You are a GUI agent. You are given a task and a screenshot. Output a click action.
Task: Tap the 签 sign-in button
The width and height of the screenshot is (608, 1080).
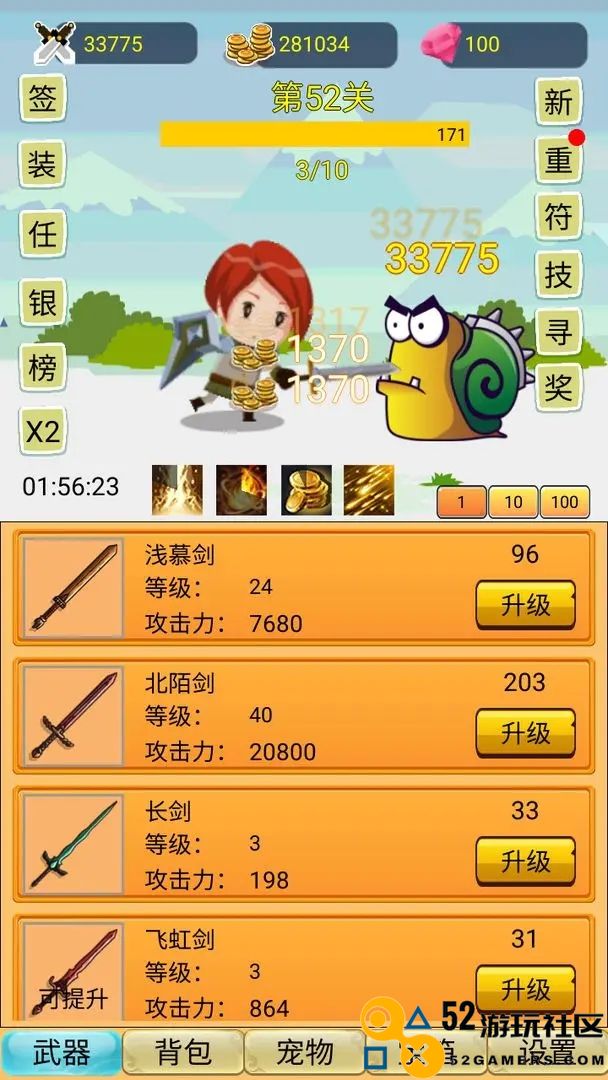pos(43,98)
